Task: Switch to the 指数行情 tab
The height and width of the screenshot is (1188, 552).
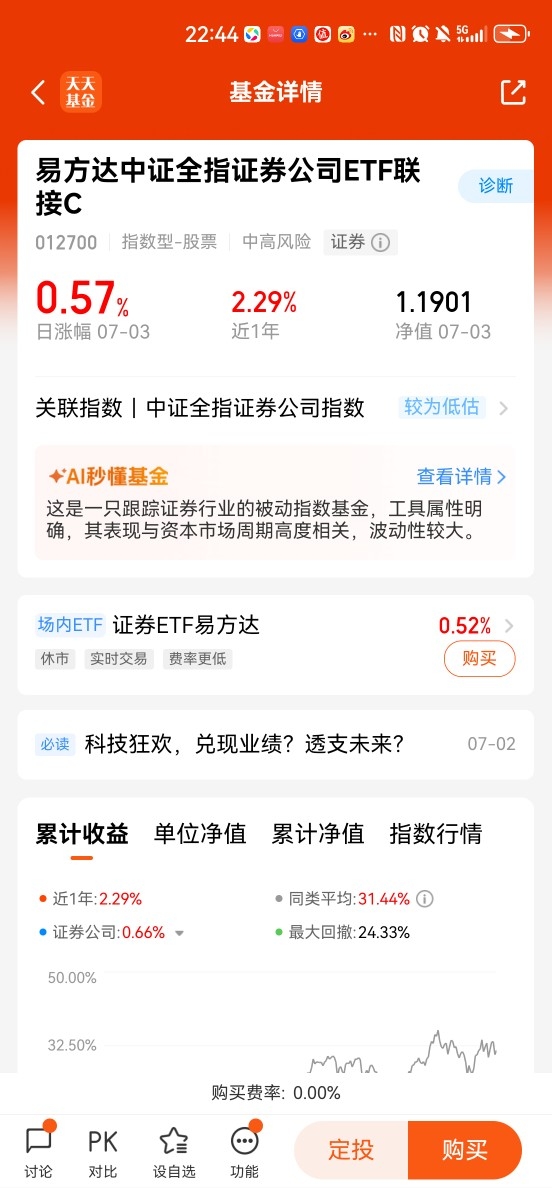Action: pyautogui.click(x=435, y=834)
